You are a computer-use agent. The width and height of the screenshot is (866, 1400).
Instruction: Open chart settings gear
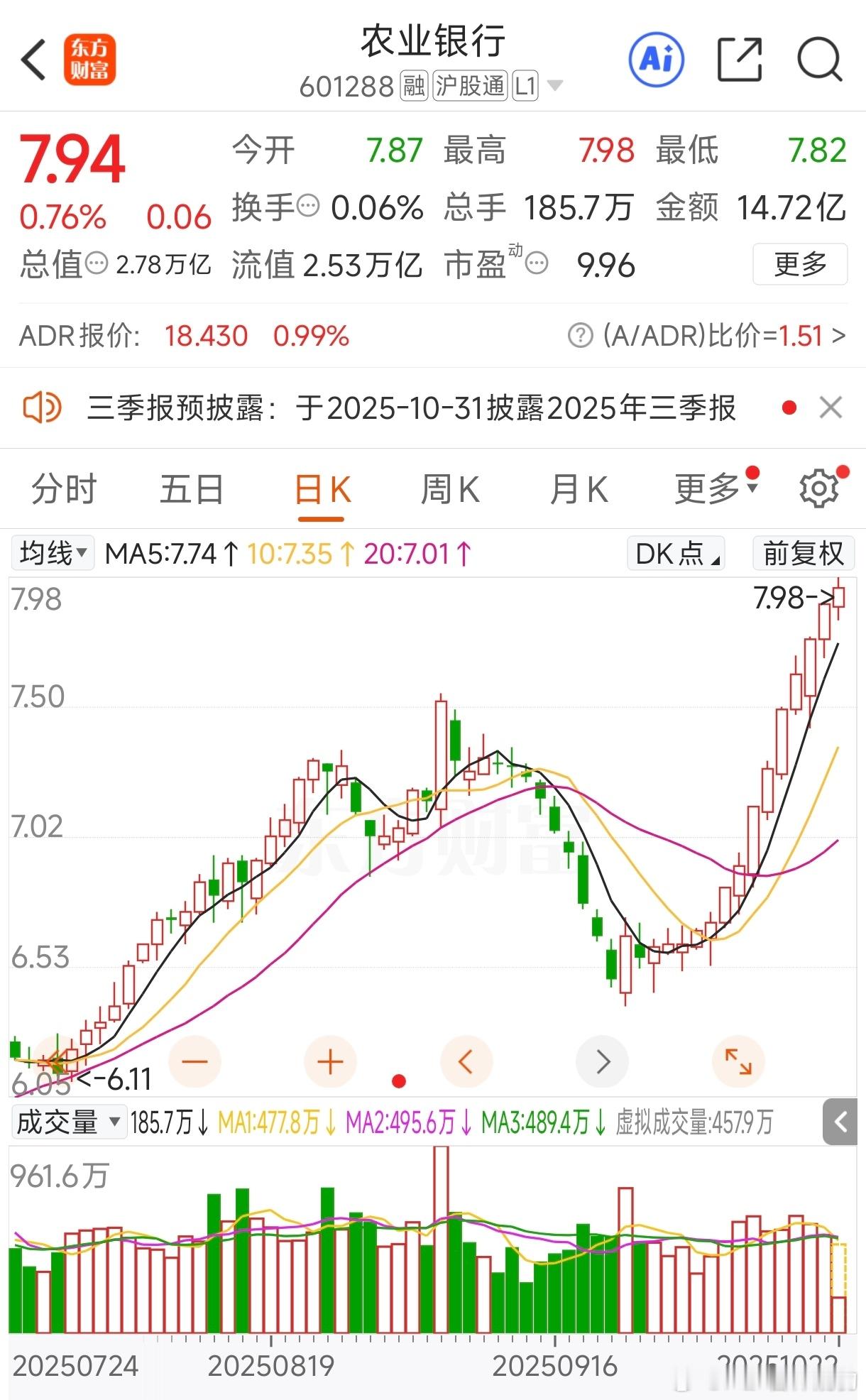tap(818, 488)
